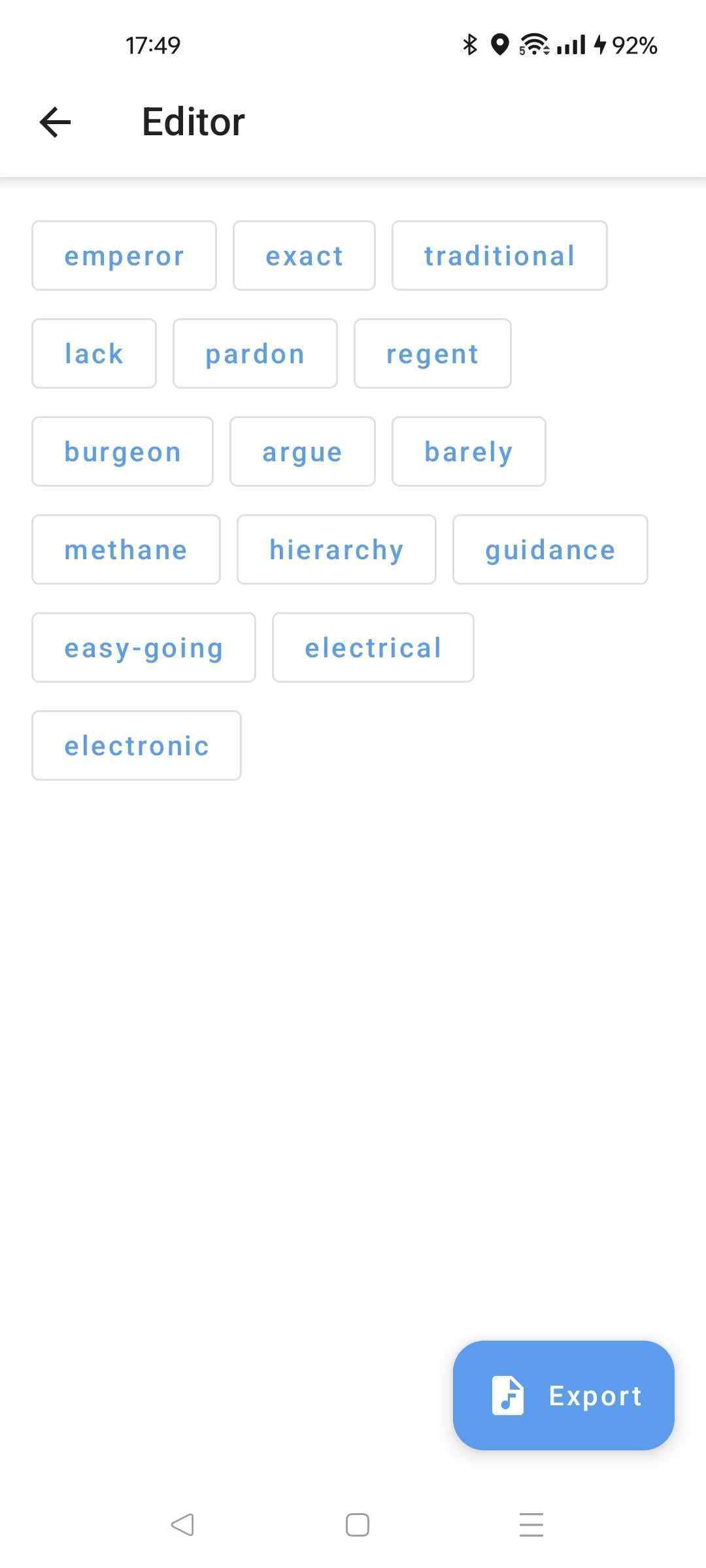Select the 'lack' word chip
This screenshot has height=1568, width=706.
(94, 353)
